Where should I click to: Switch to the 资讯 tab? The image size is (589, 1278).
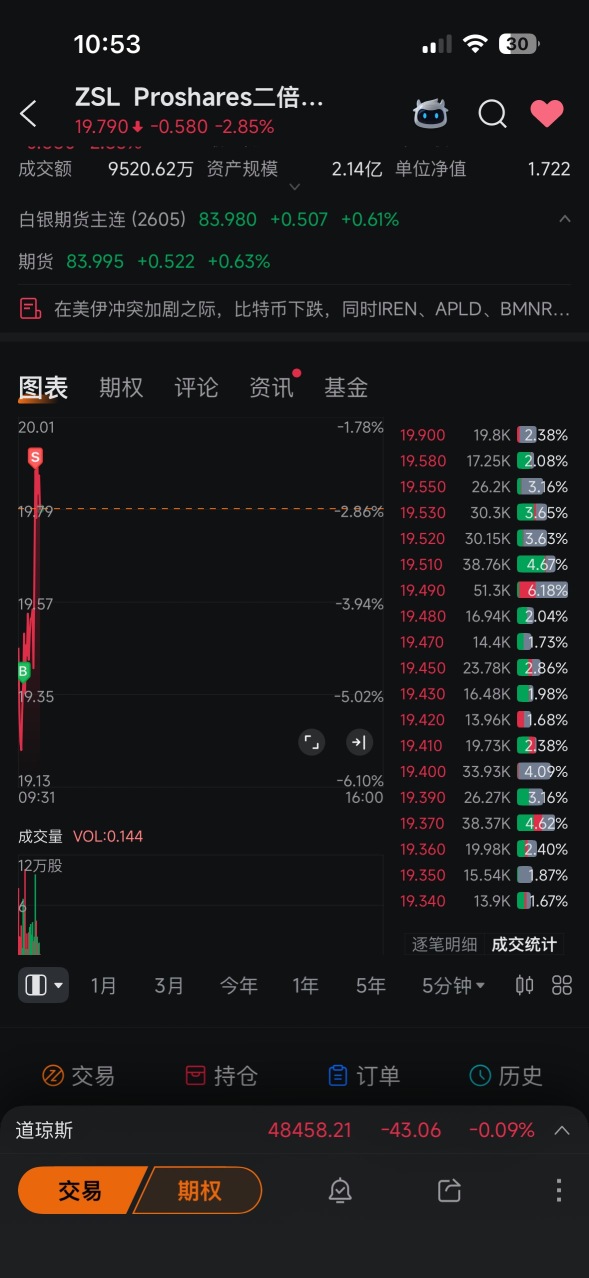point(271,388)
